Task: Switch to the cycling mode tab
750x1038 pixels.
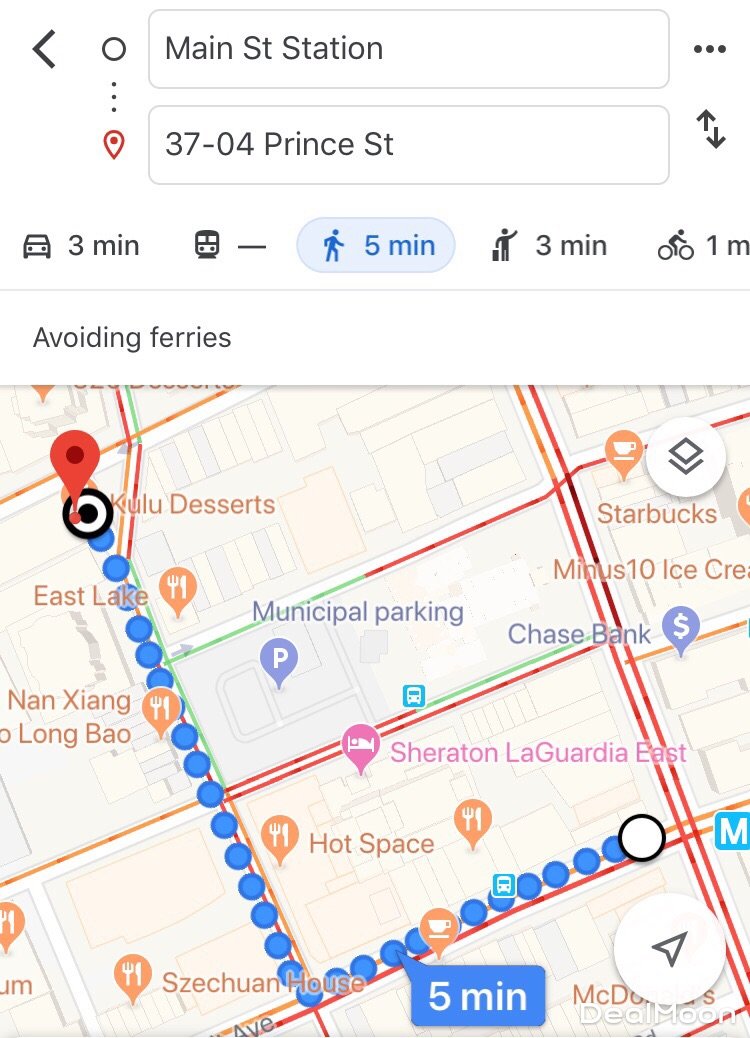Action: pos(700,246)
